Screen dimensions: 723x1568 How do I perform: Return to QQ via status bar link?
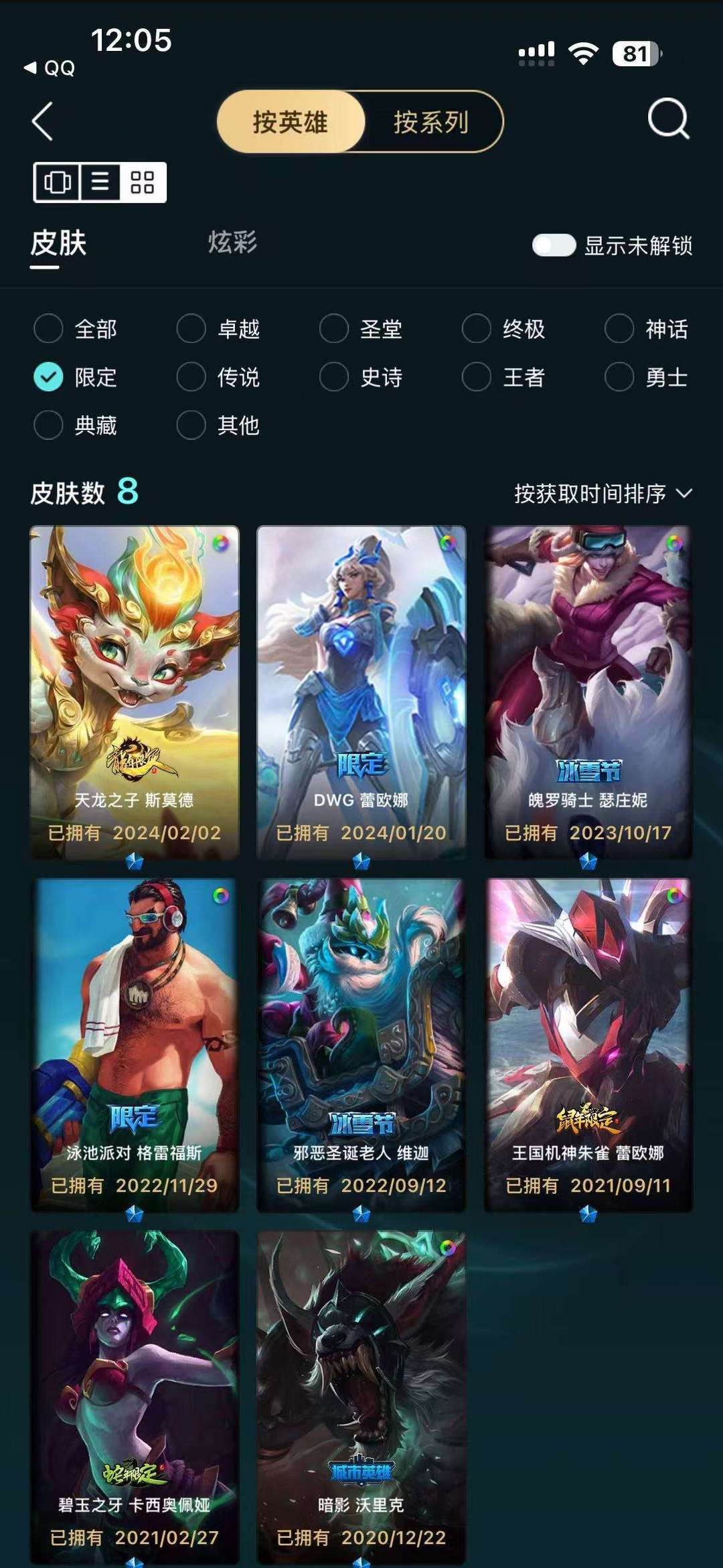pyautogui.click(x=50, y=68)
